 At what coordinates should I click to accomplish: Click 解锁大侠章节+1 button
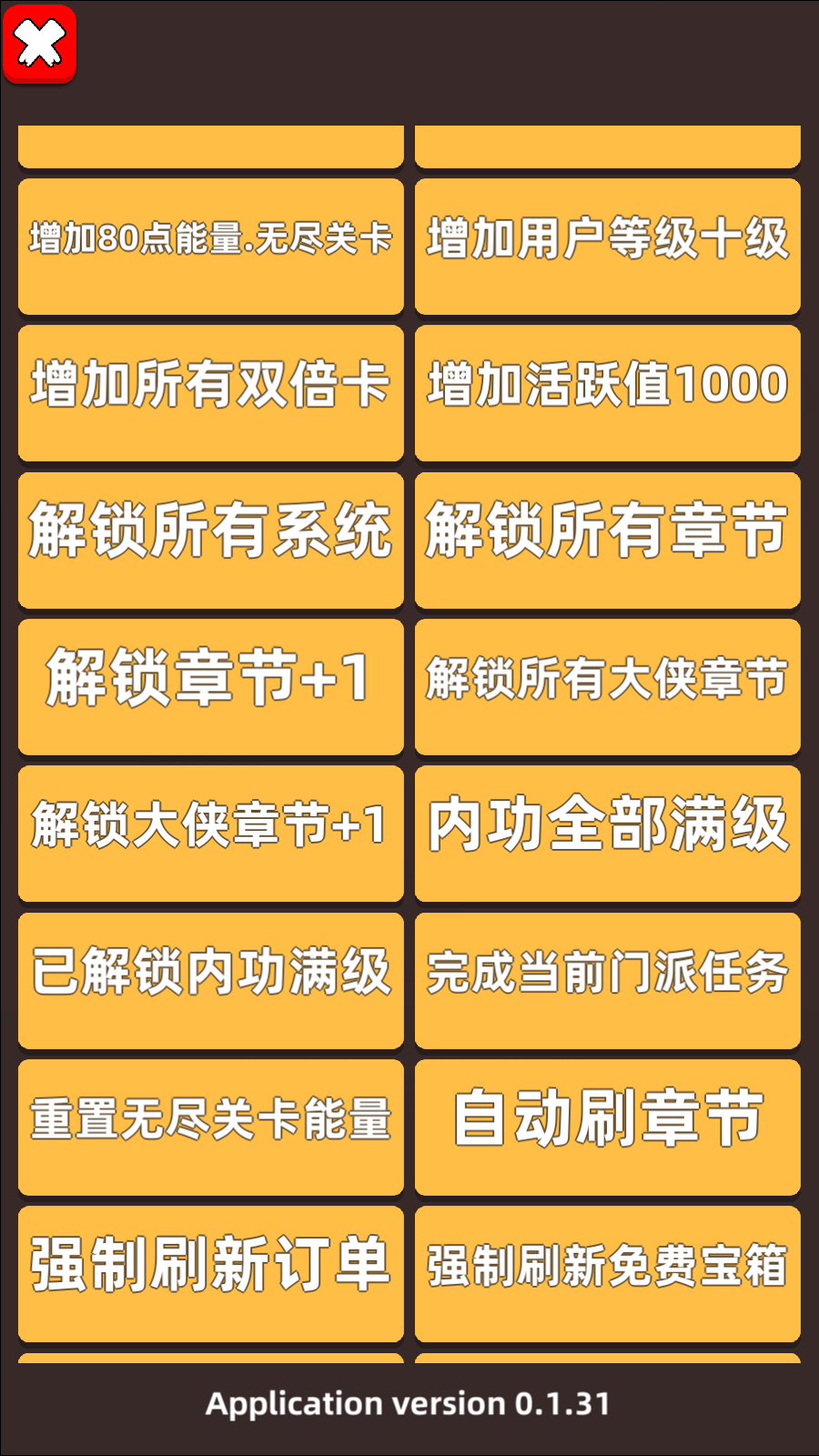tap(210, 833)
